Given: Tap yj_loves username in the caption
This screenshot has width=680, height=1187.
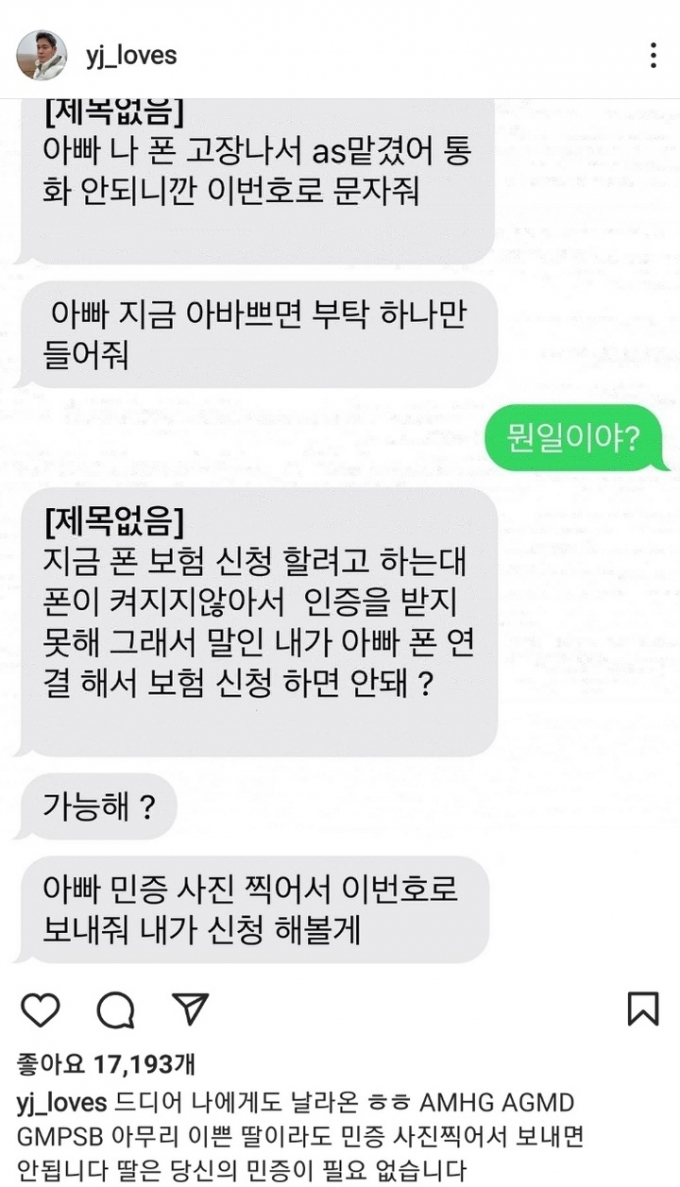Looking at the screenshot, I should tap(62, 1104).
